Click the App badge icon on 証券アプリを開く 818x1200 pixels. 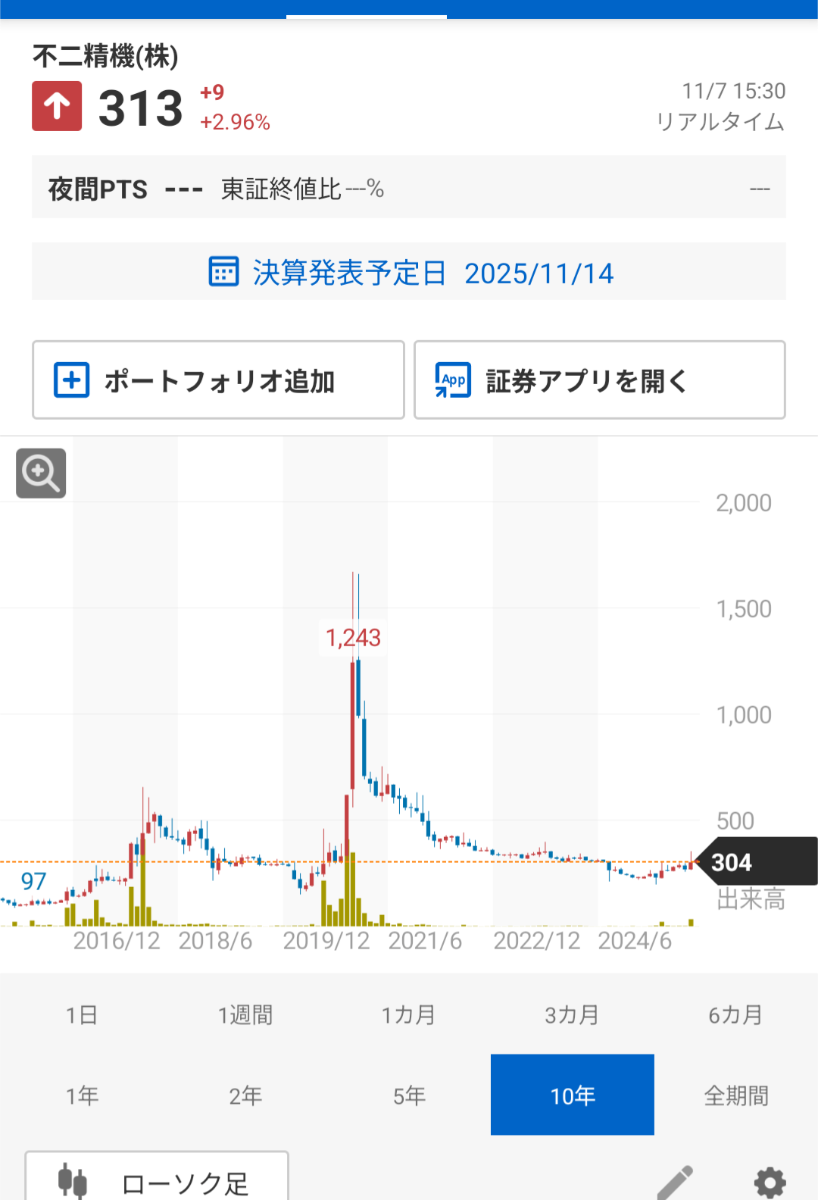[451, 380]
